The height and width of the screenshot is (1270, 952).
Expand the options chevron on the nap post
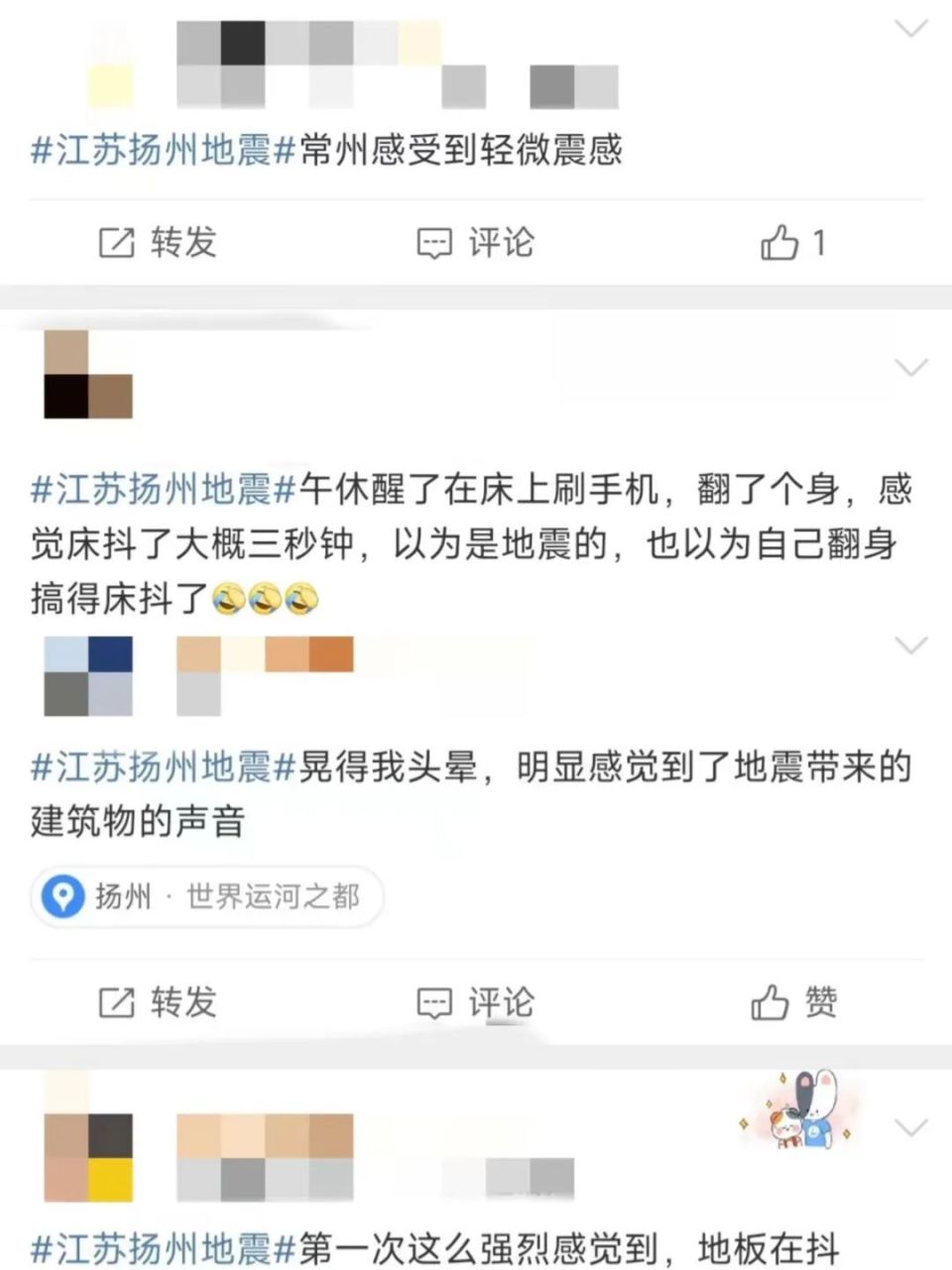(911, 366)
